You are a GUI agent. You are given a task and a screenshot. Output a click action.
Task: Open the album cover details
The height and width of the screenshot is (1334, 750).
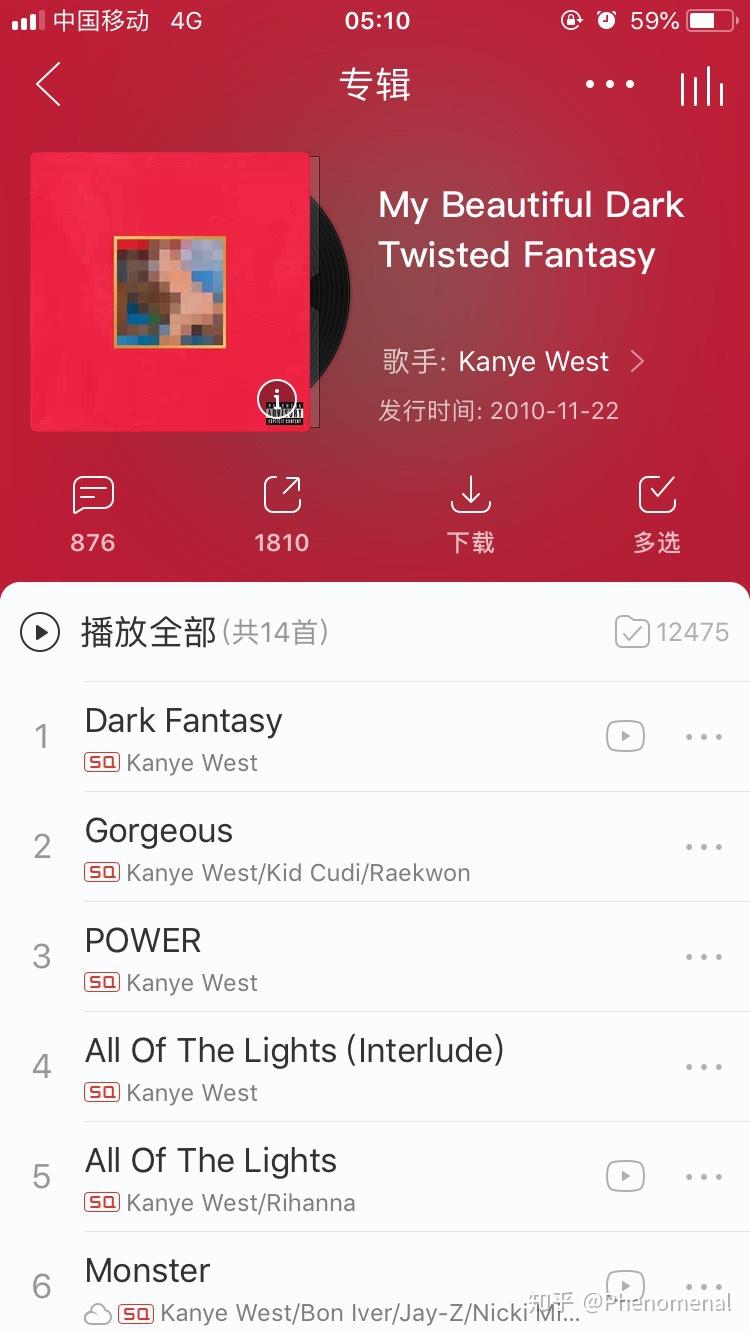coord(170,292)
